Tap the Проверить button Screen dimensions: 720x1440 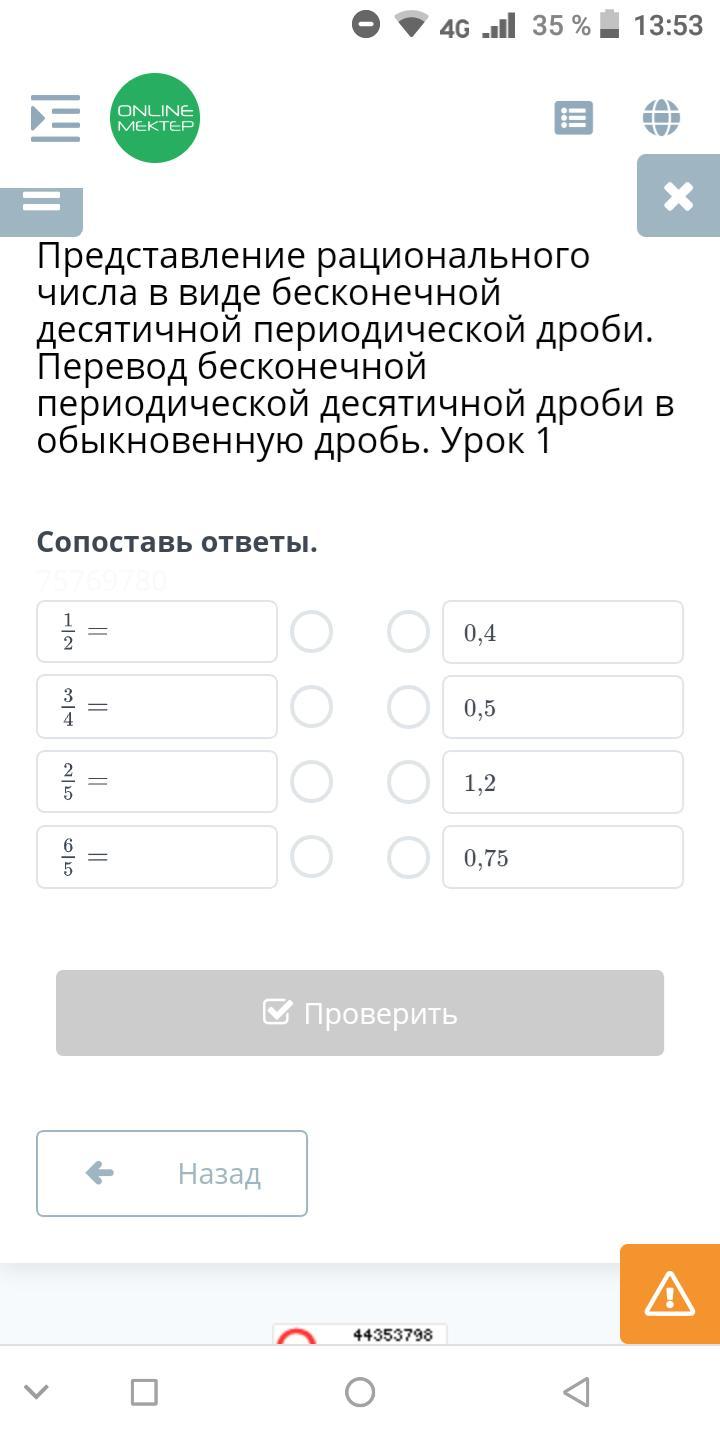click(x=360, y=1013)
